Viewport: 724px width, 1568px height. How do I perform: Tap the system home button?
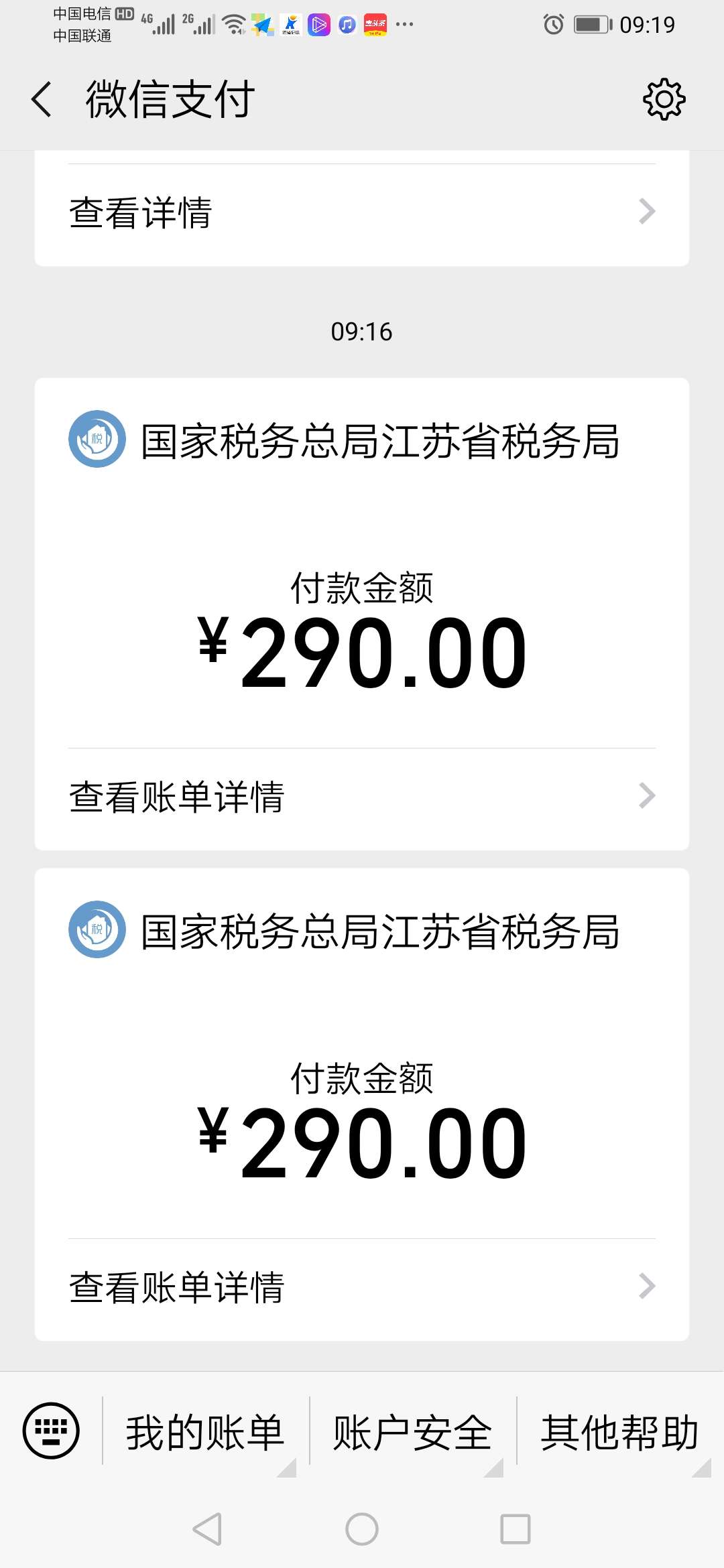(x=362, y=1529)
